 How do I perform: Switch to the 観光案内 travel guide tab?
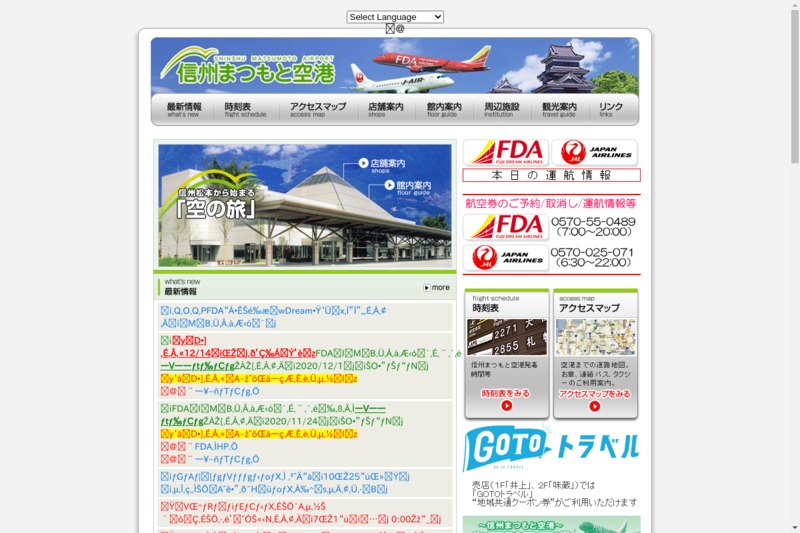pos(559,109)
